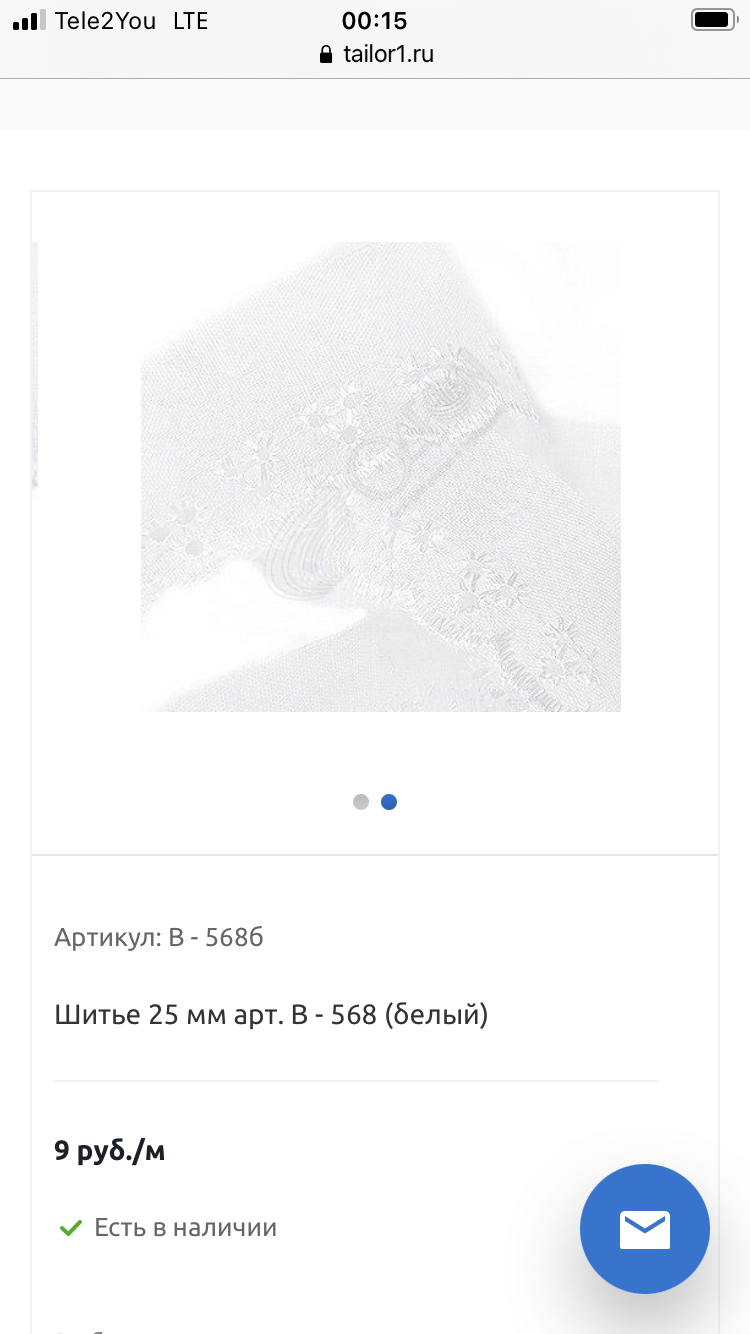Open the white lace product image
750x1334 pixels.
pos(380,477)
